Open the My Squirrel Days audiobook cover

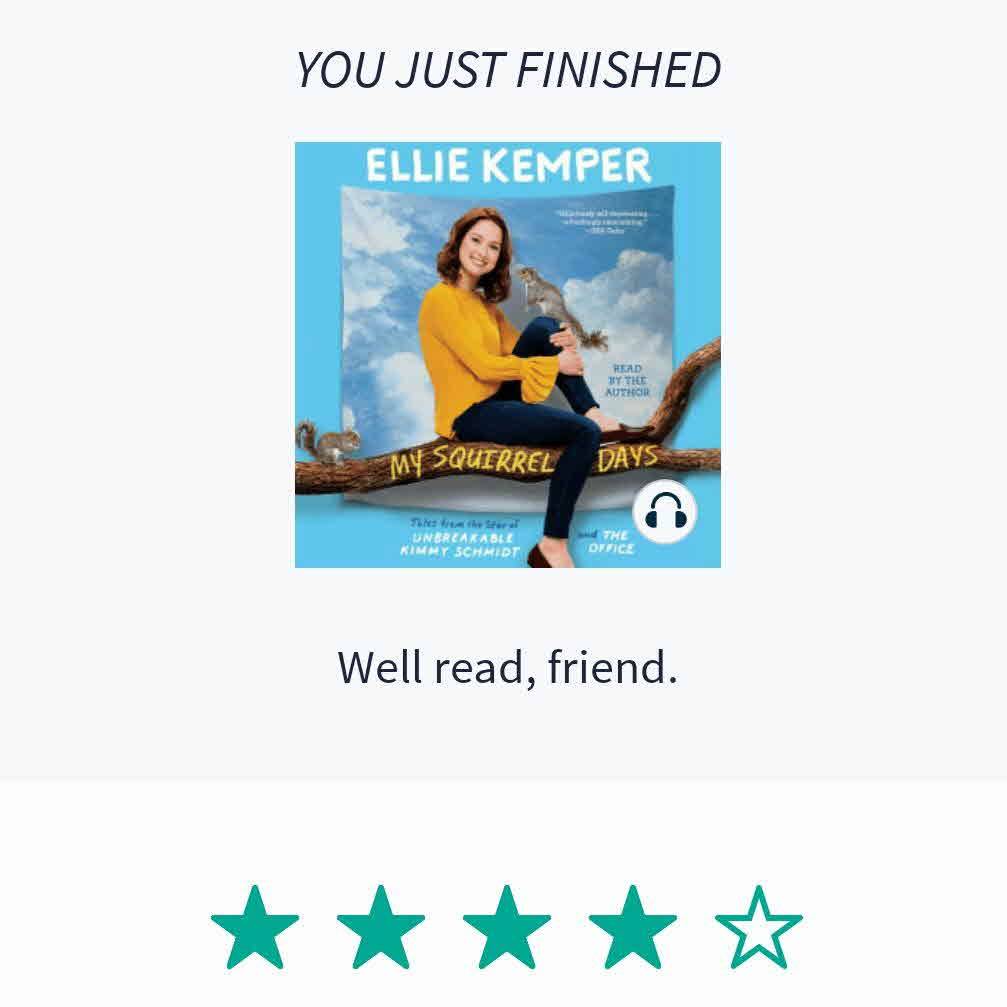507,355
